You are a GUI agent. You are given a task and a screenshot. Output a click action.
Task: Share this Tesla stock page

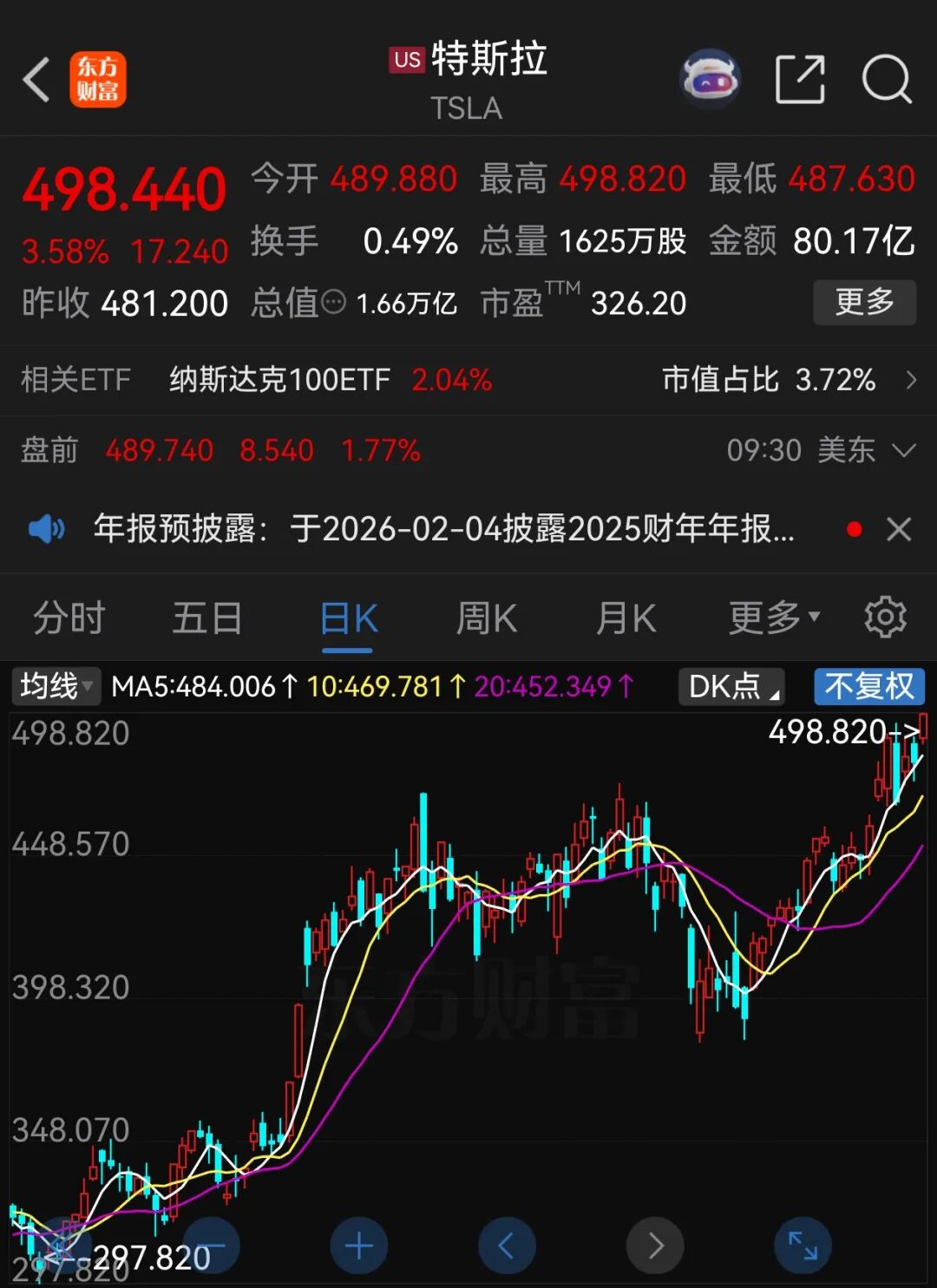click(x=799, y=80)
